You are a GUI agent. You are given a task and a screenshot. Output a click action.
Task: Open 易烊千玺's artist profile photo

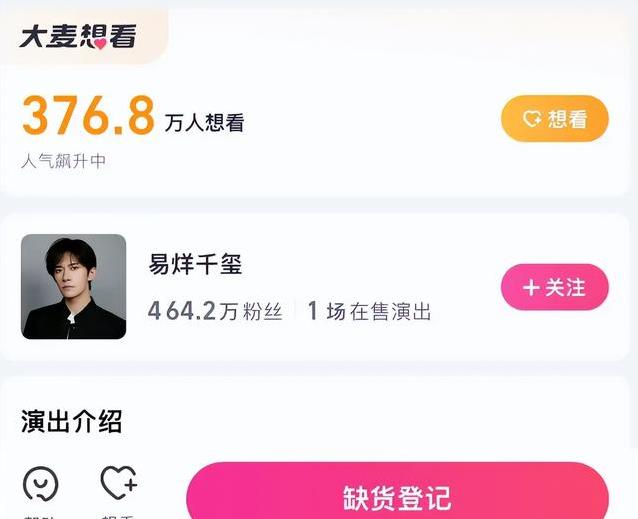click(x=74, y=287)
